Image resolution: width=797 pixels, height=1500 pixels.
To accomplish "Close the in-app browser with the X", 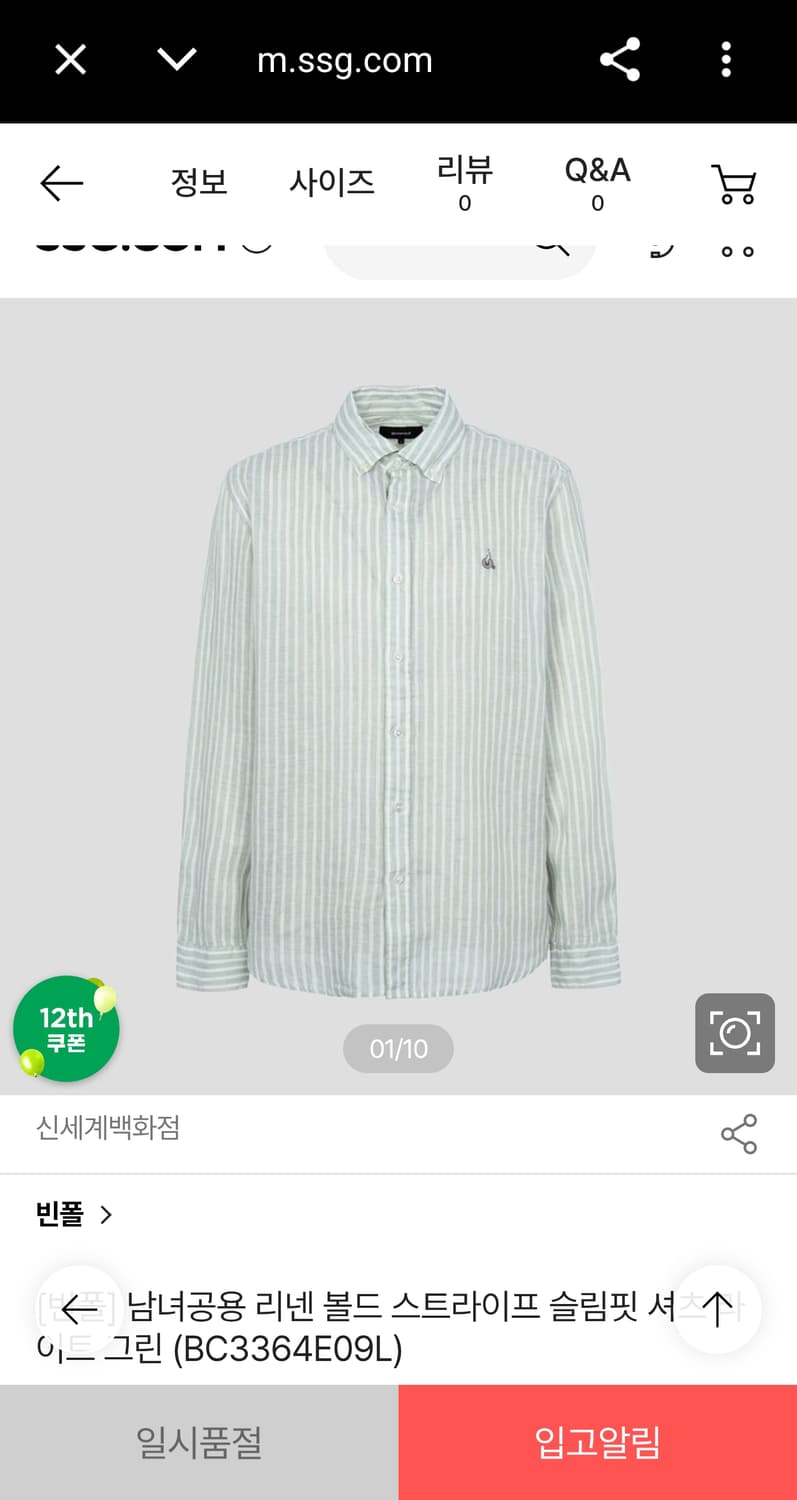I will [68, 60].
